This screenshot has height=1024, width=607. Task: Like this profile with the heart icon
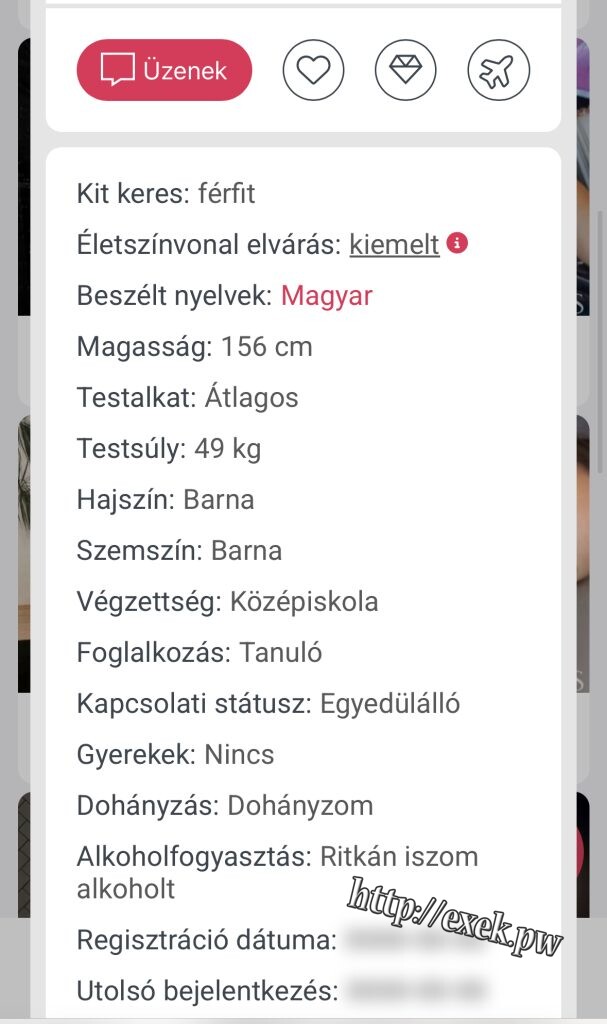(x=313, y=70)
